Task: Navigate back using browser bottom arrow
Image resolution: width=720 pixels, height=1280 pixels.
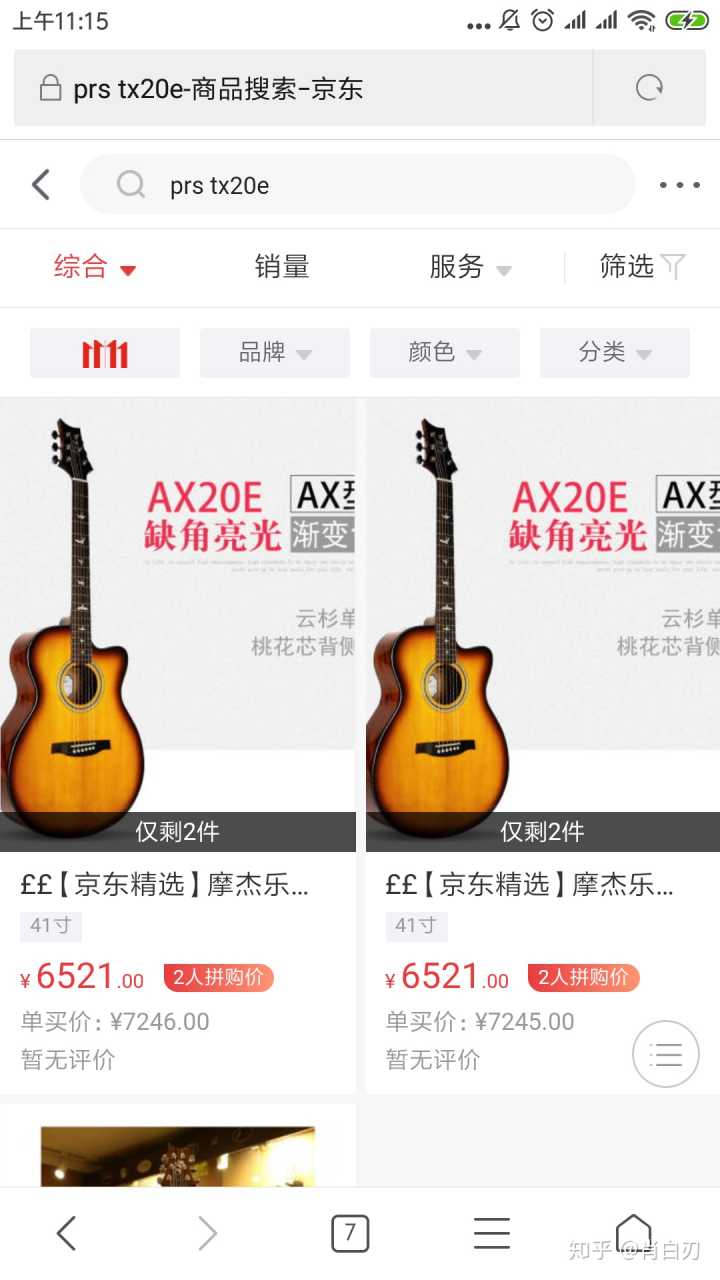Action: [66, 1233]
